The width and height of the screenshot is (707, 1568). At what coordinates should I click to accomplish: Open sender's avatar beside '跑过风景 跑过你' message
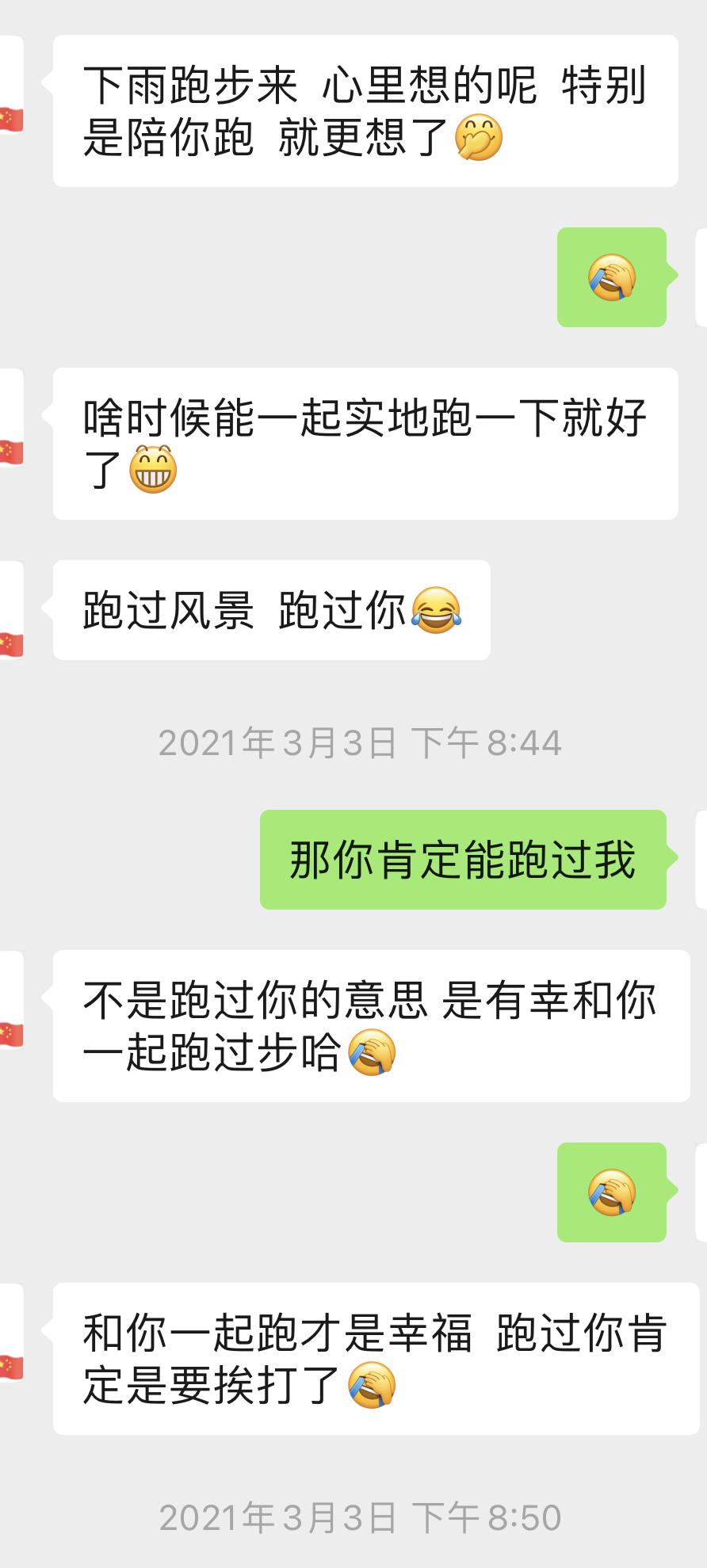pyautogui.click(x=11, y=610)
